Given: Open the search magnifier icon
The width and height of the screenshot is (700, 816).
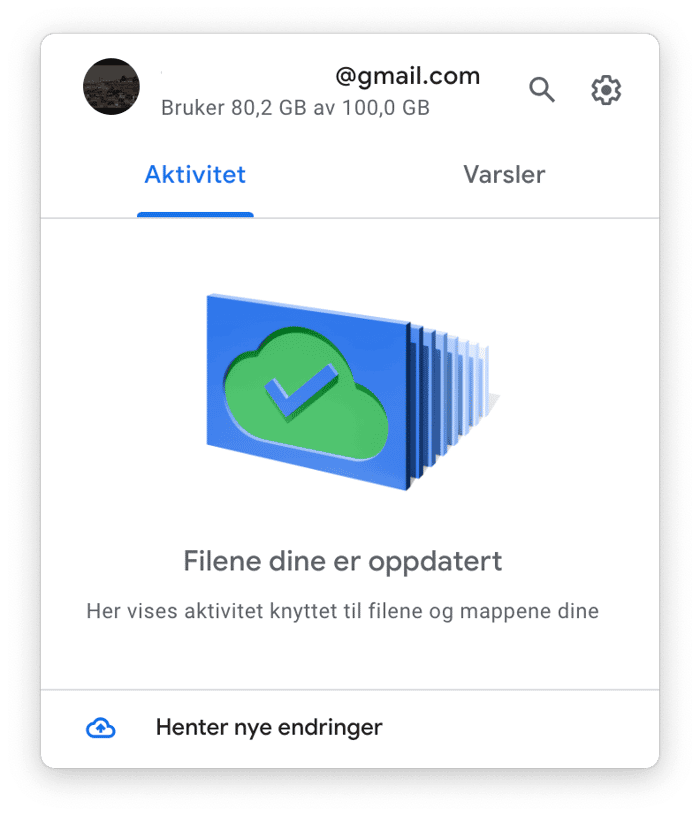Looking at the screenshot, I should (542, 90).
